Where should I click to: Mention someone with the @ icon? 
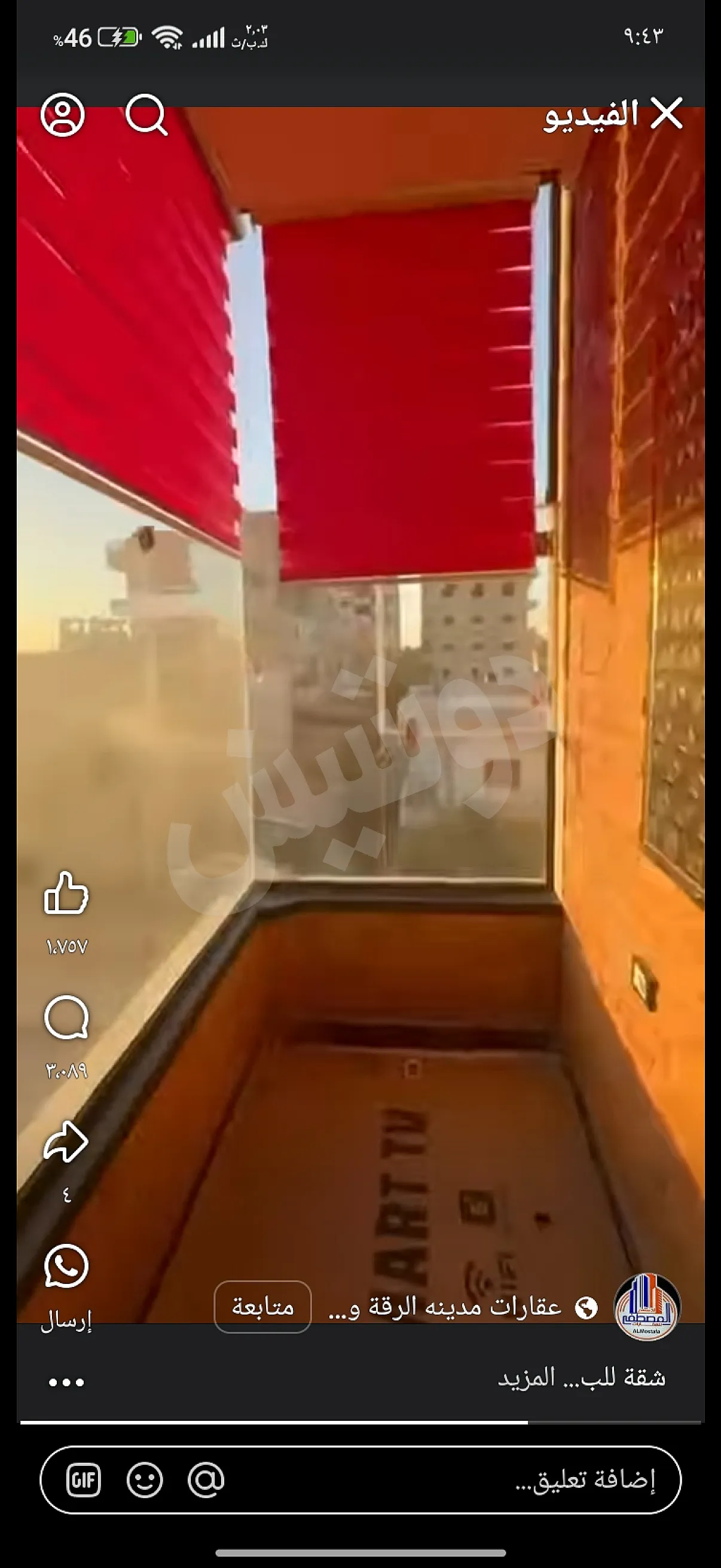tap(206, 1479)
